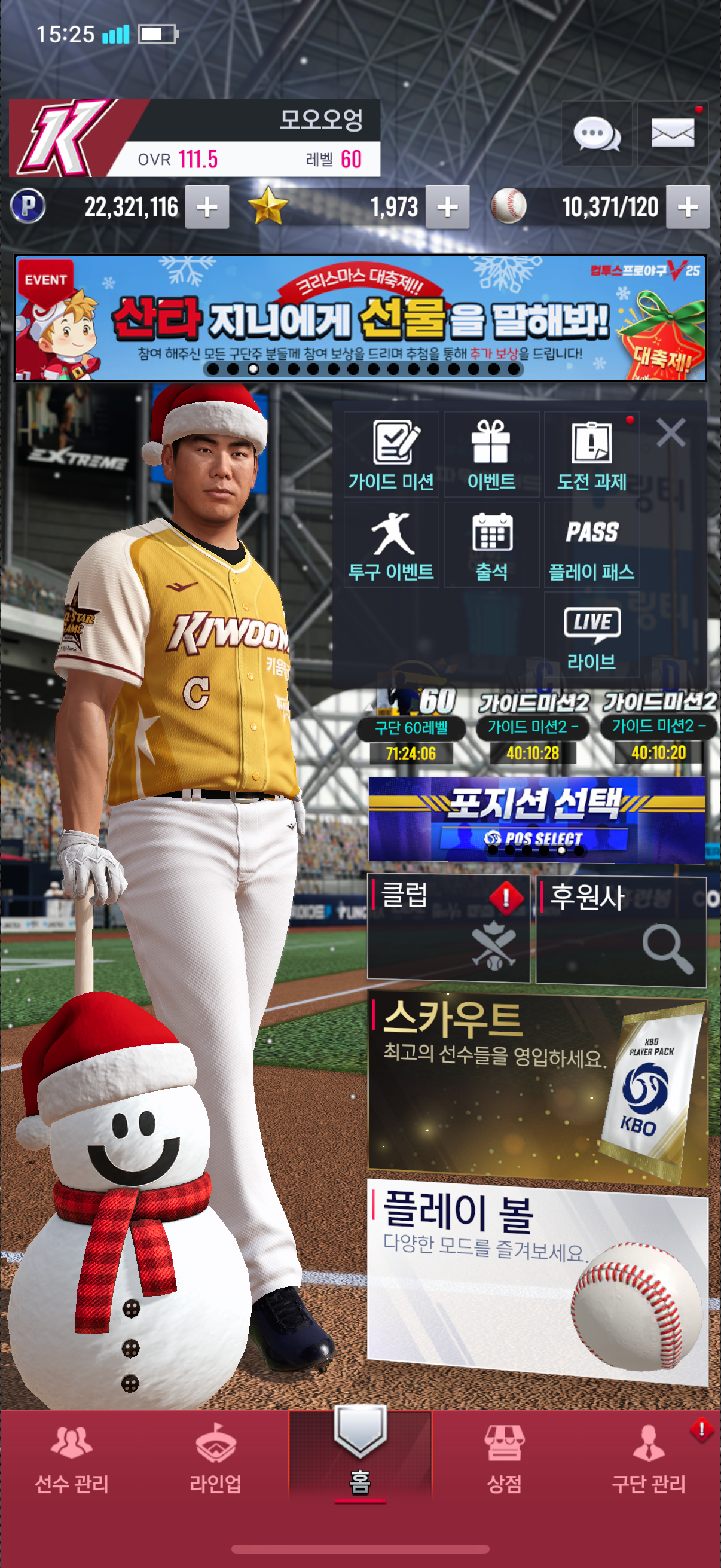Open 스카우트 scout player pack

[x=537, y=1090]
